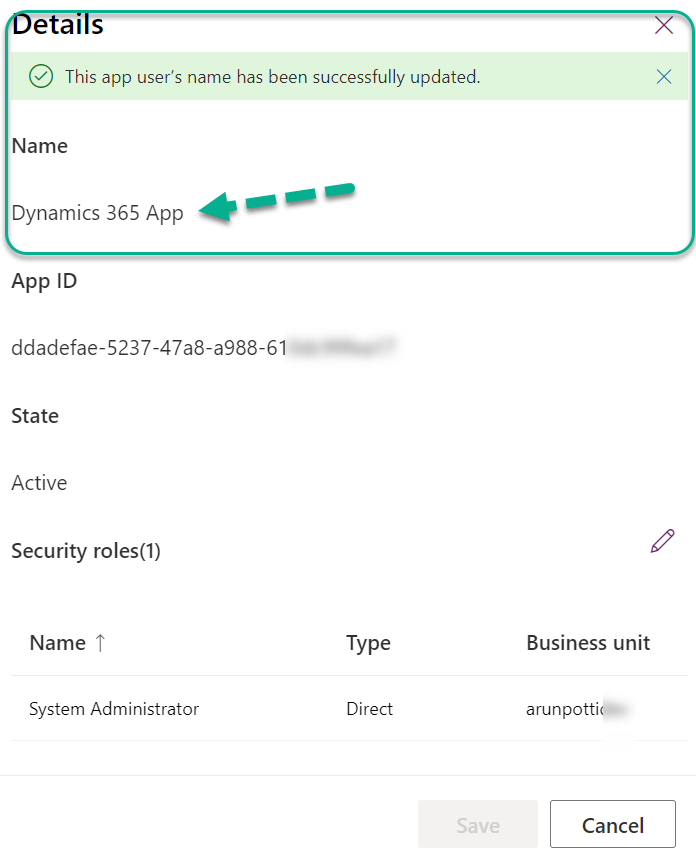Tap the Cancel button
The image size is (696, 852).
click(x=612, y=825)
